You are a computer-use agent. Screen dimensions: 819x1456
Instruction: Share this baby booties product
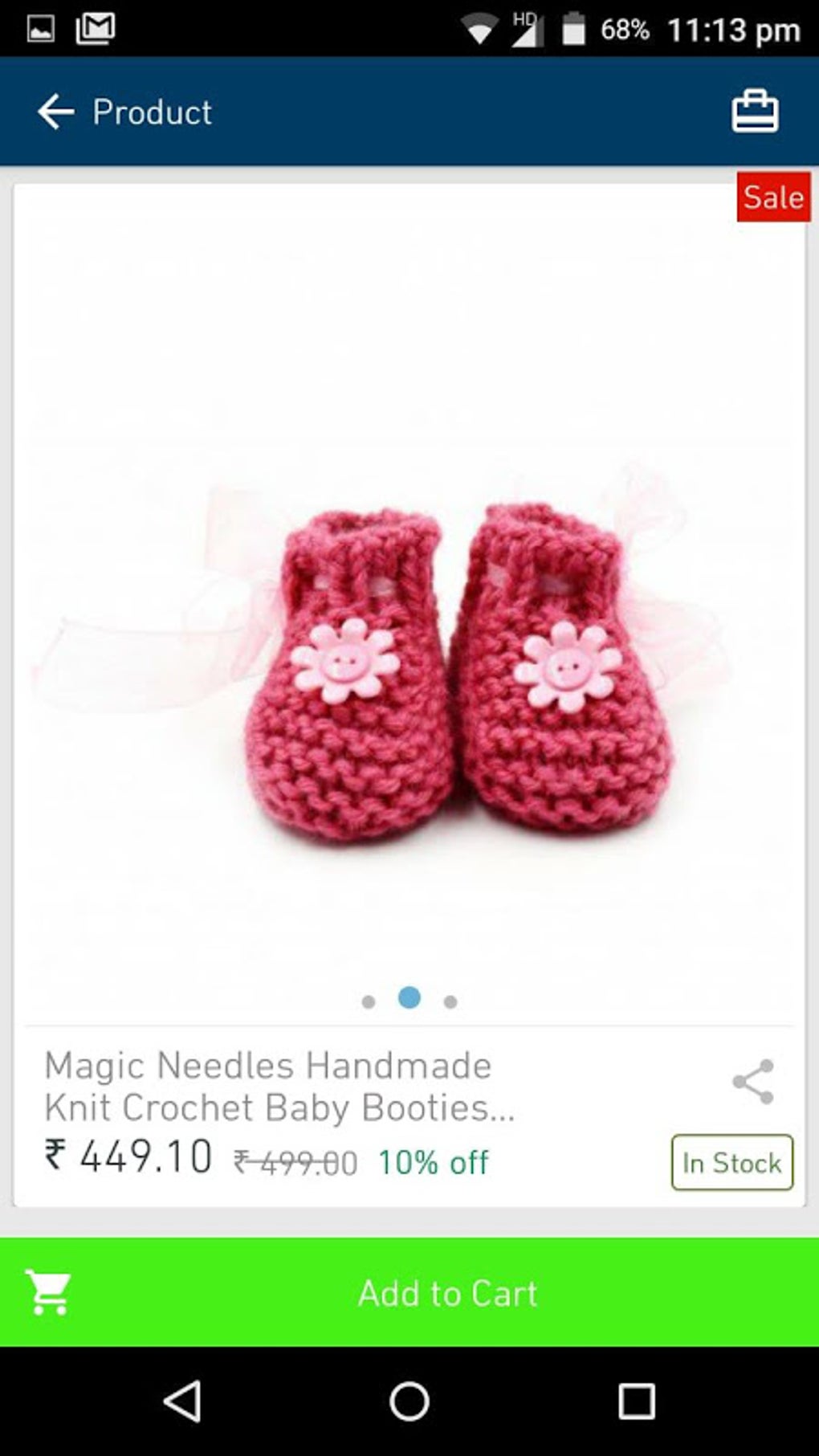(753, 1081)
